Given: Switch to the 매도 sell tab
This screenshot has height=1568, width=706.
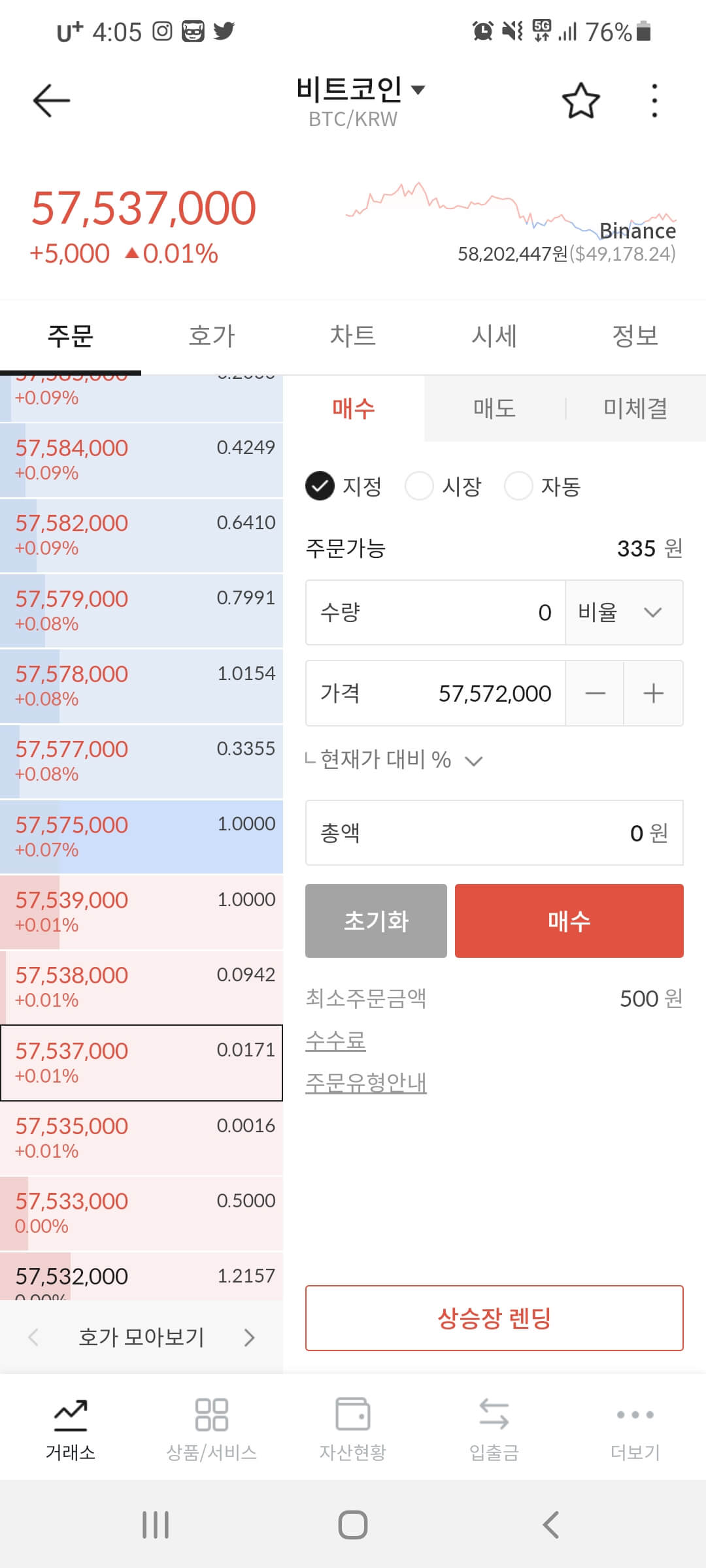Looking at the screenshot, I should coord(494,408).
